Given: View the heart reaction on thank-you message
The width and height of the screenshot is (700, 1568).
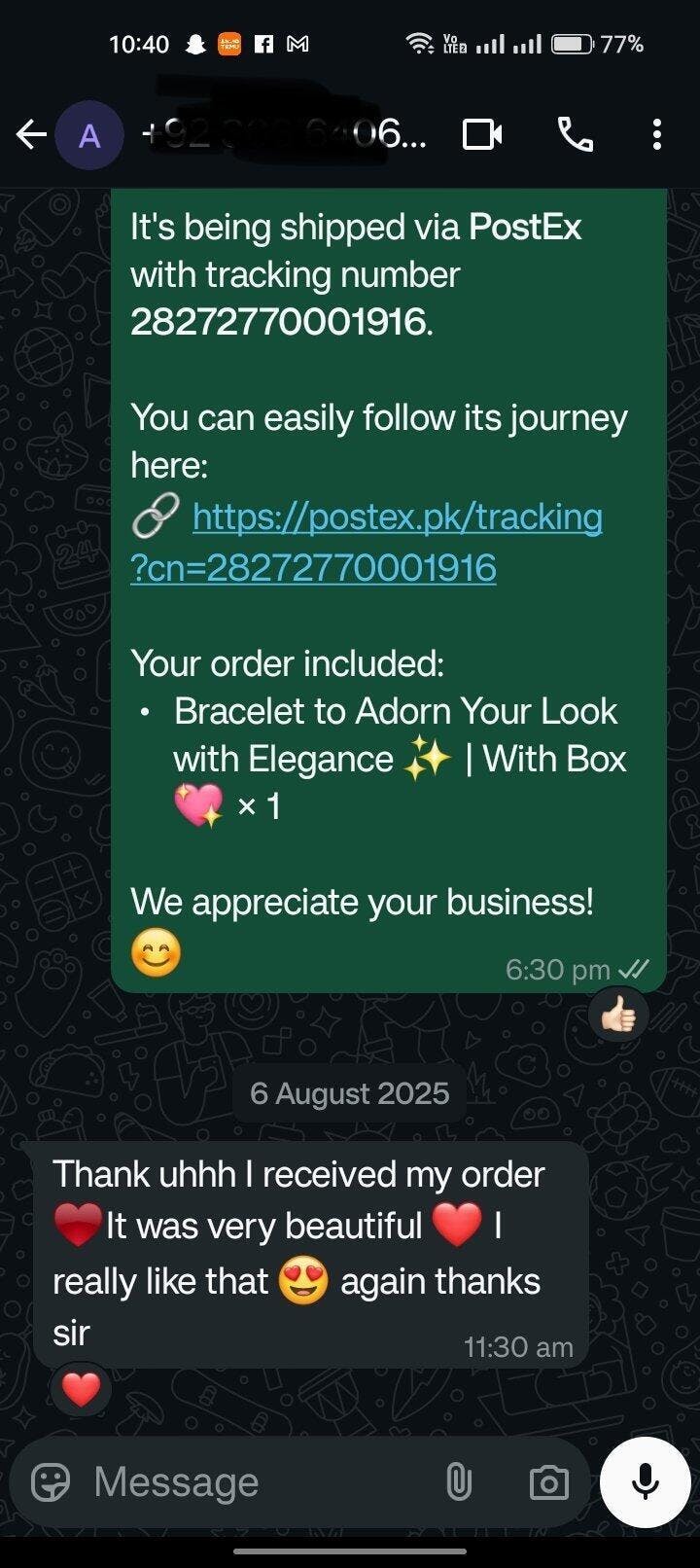Looking at the screenshot, I should tap(81, 1390).
